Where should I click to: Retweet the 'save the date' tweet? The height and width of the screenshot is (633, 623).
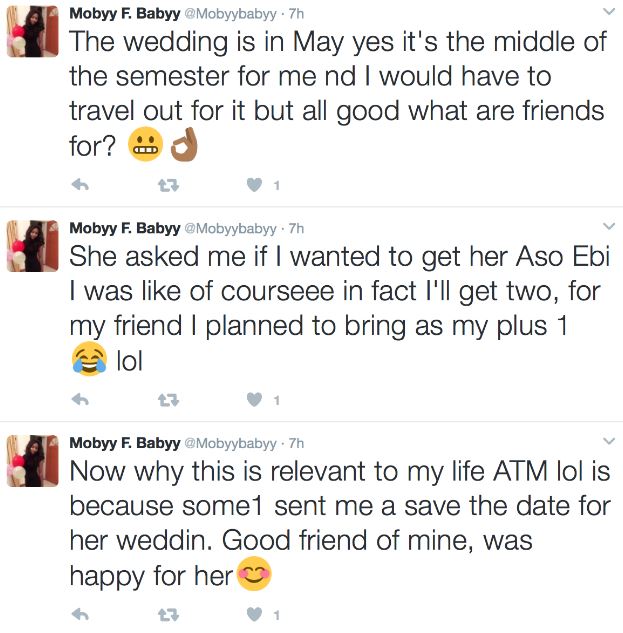pos(168,615)
